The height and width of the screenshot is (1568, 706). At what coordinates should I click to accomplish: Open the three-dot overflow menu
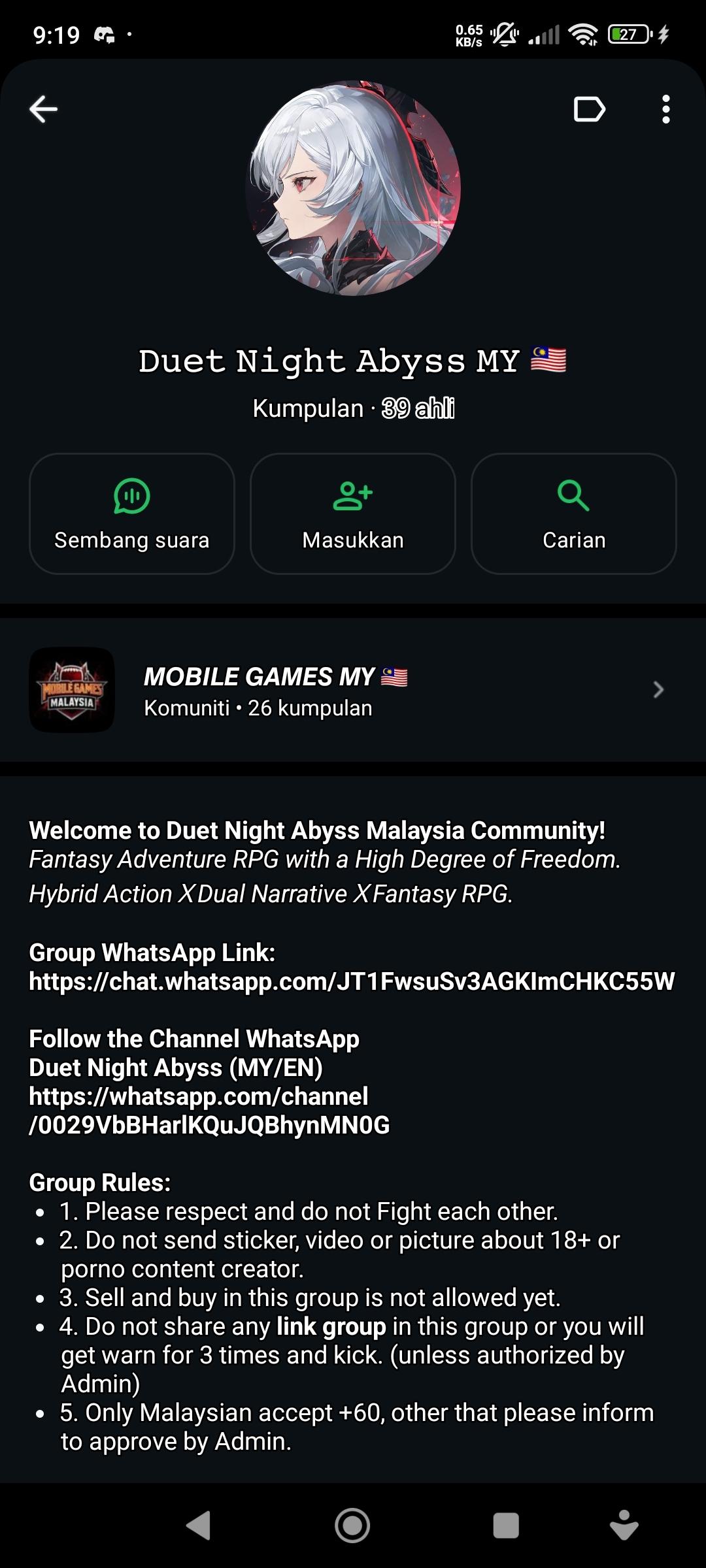665,109
